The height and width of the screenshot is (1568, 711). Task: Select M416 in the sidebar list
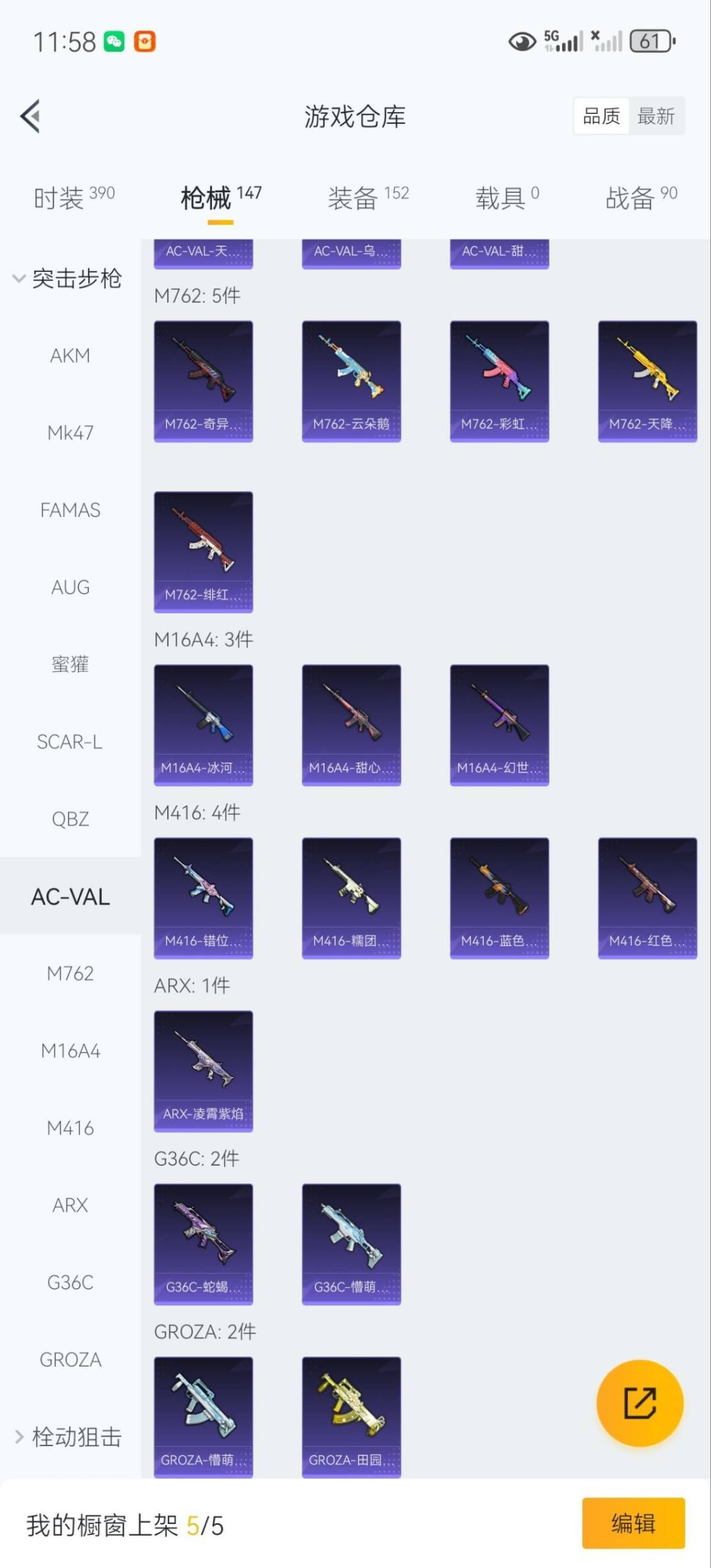pyautogui.click(x=70, y=1128)
